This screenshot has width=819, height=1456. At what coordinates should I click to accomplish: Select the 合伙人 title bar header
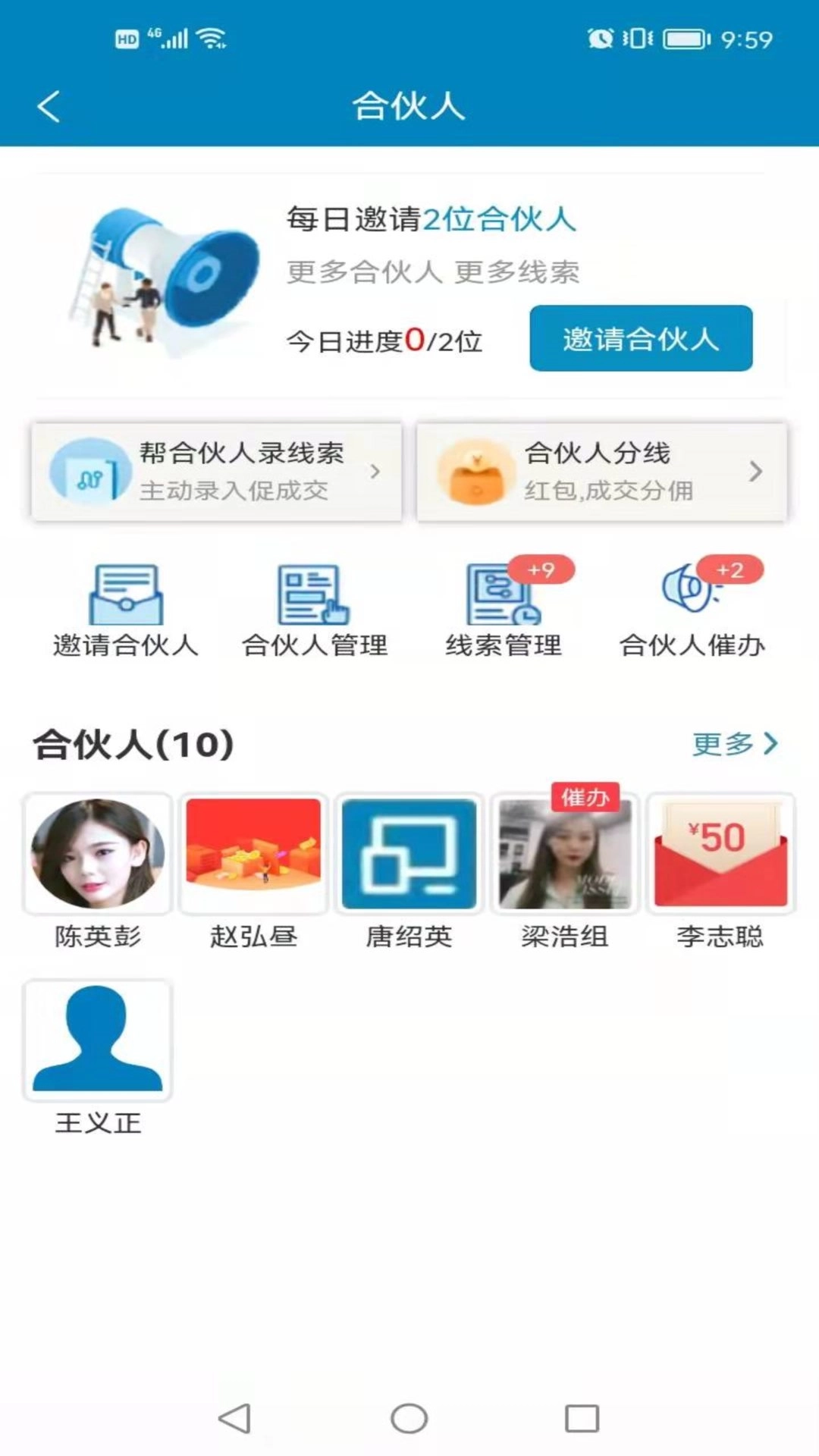click(x=409, y=106)
